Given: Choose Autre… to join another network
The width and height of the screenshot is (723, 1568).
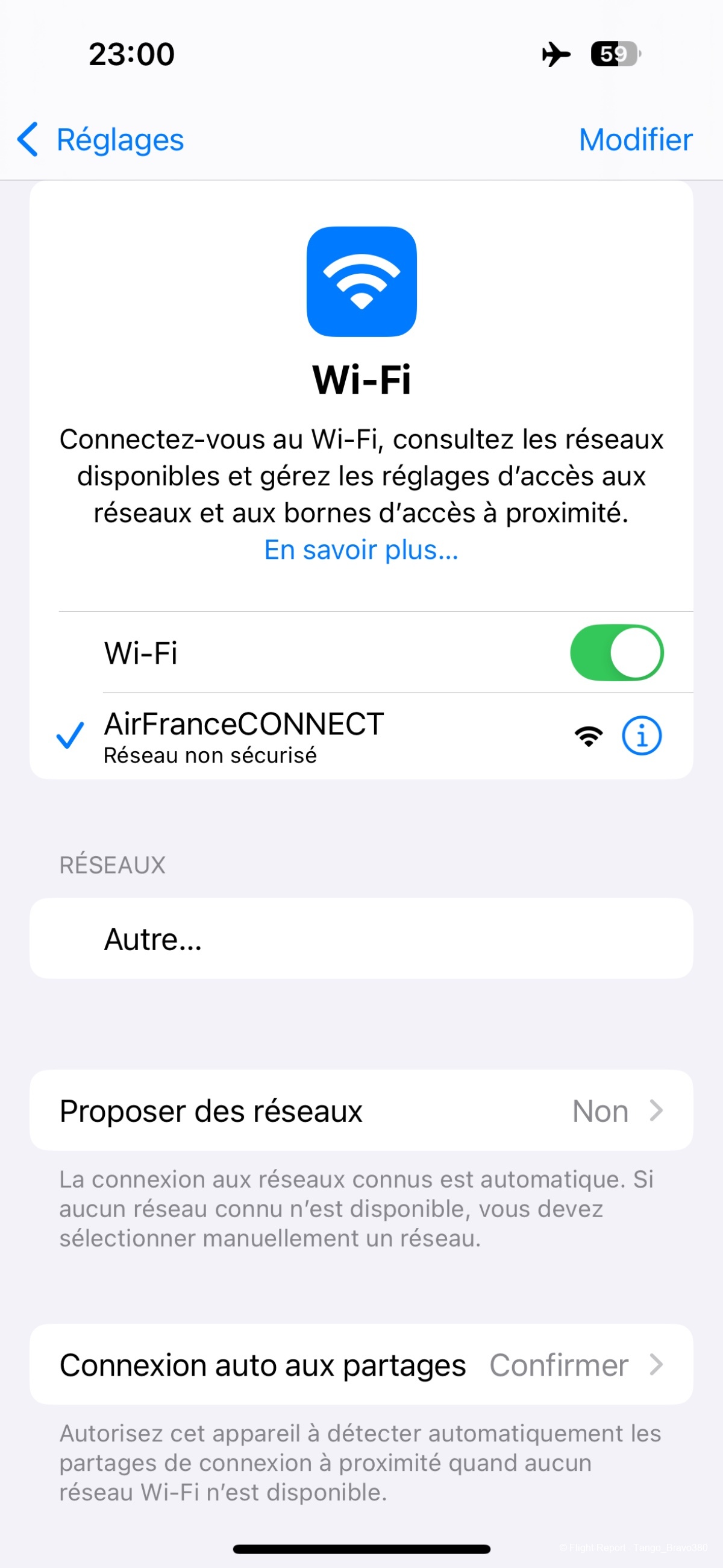Looking at the screenshot, I should 361,939.
